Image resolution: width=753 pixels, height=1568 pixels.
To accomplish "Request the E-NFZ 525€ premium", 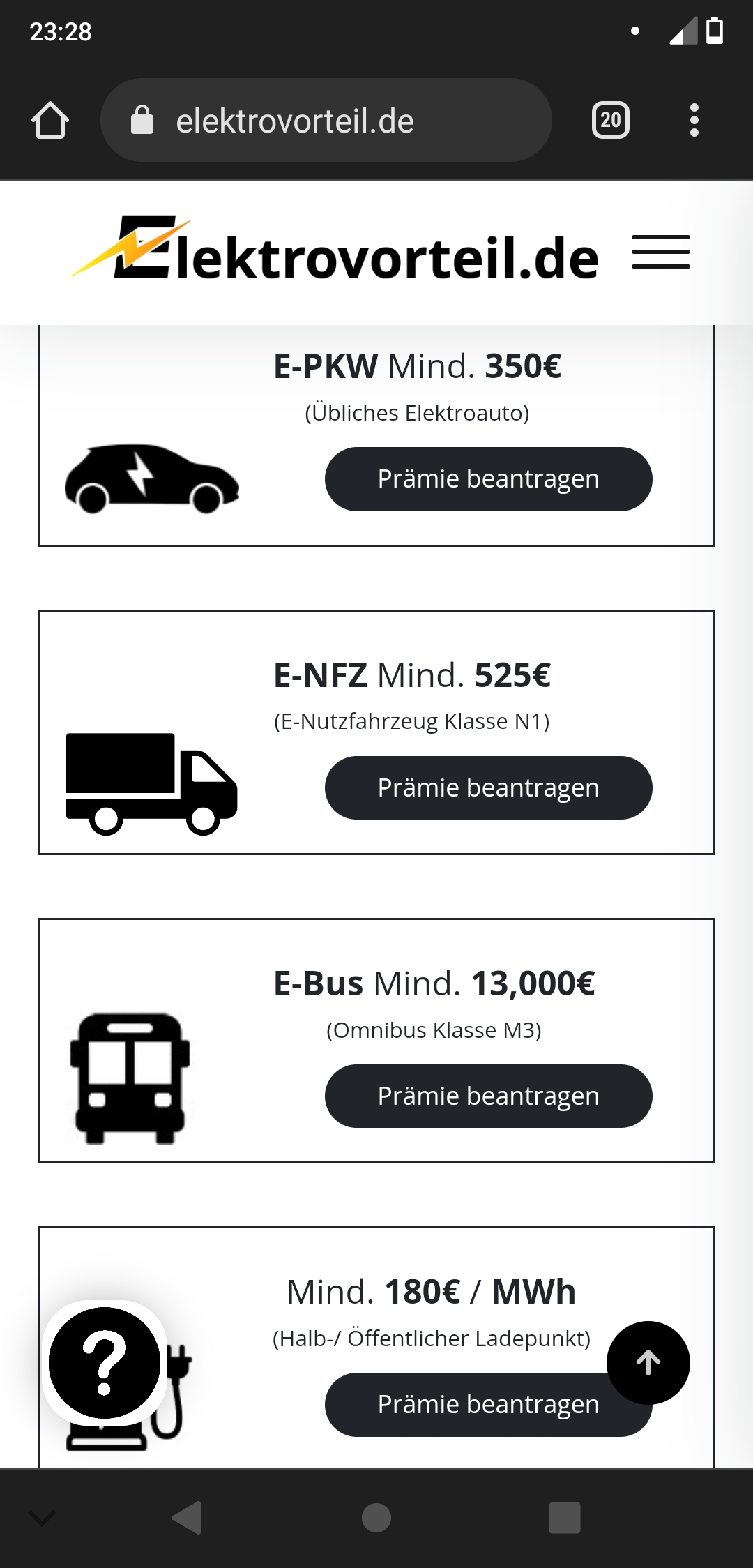I will [488, 787].
